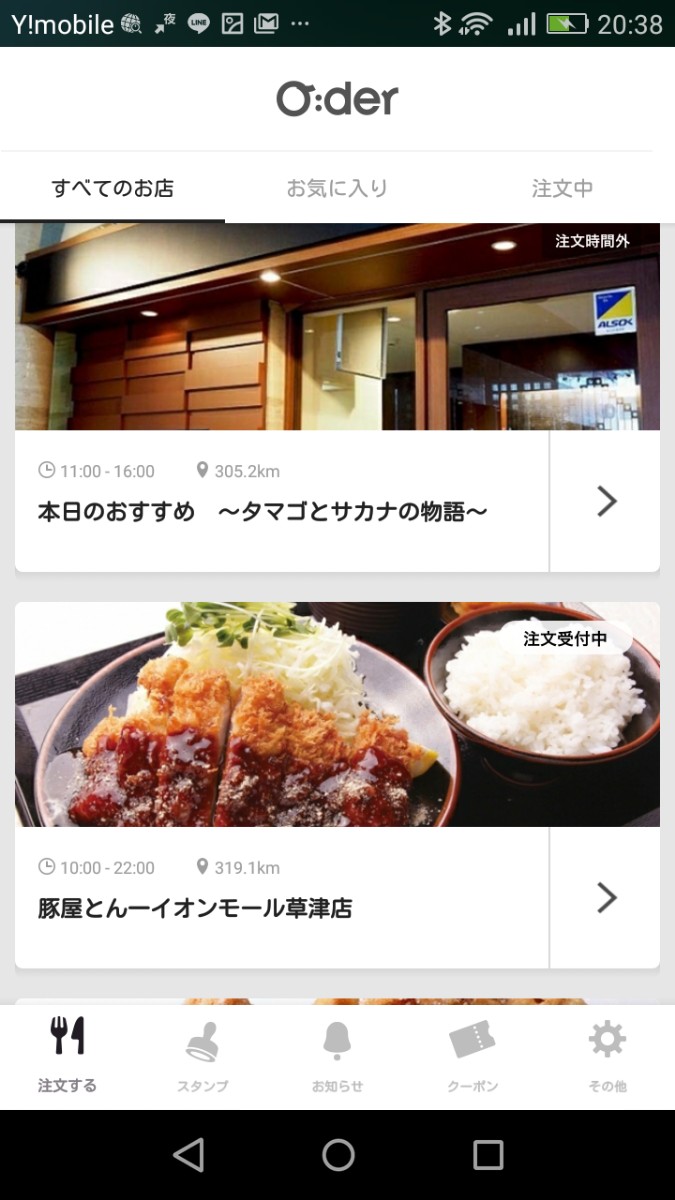
Task: Go to the スタンプ section
Action: coord(202,1056)
